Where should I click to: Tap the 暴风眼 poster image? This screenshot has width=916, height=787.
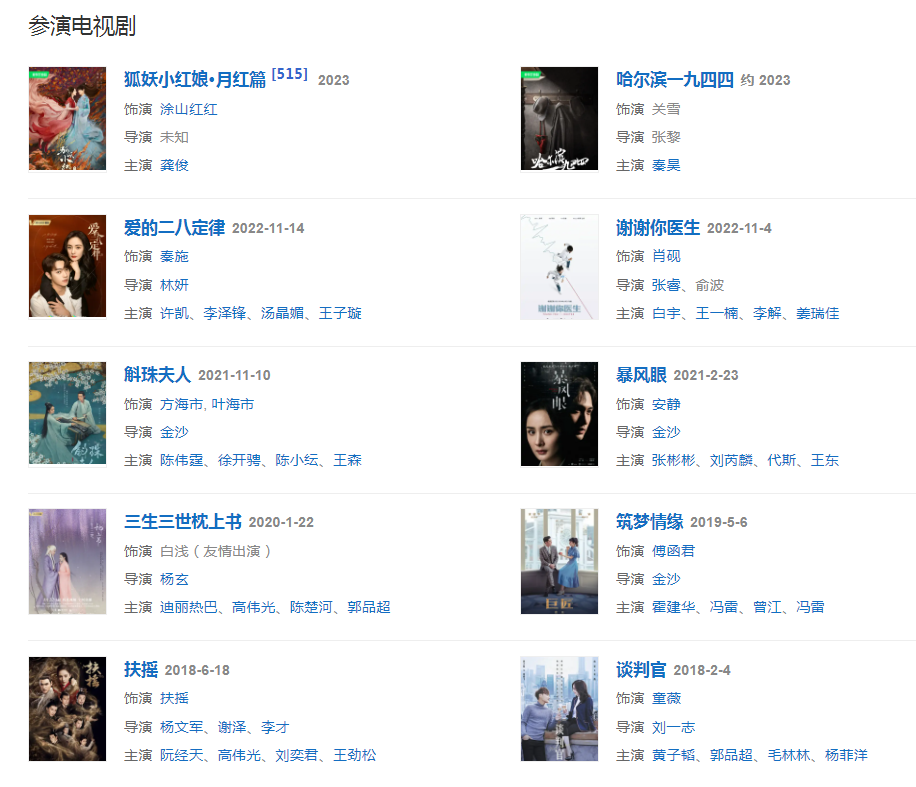tap(559, 413)
